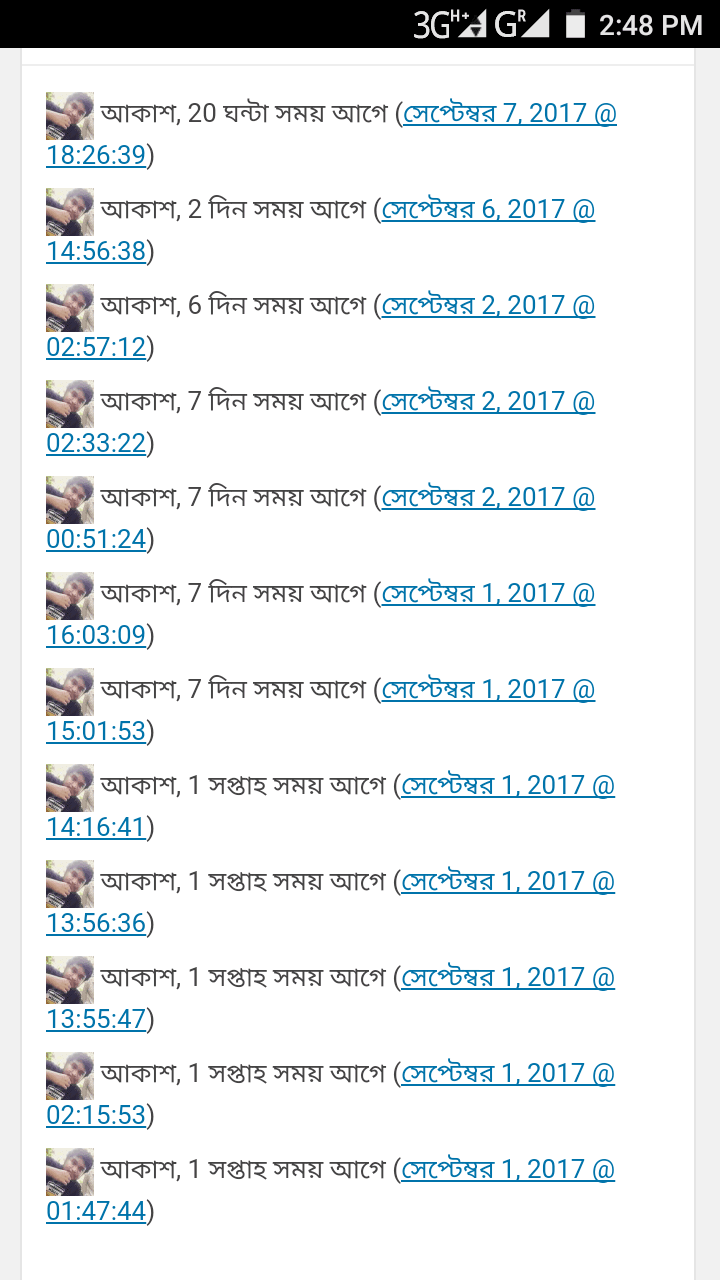
Task: Open the September 1, 2017 @ 13:55:47 revision
Action: tap(507, 978)
